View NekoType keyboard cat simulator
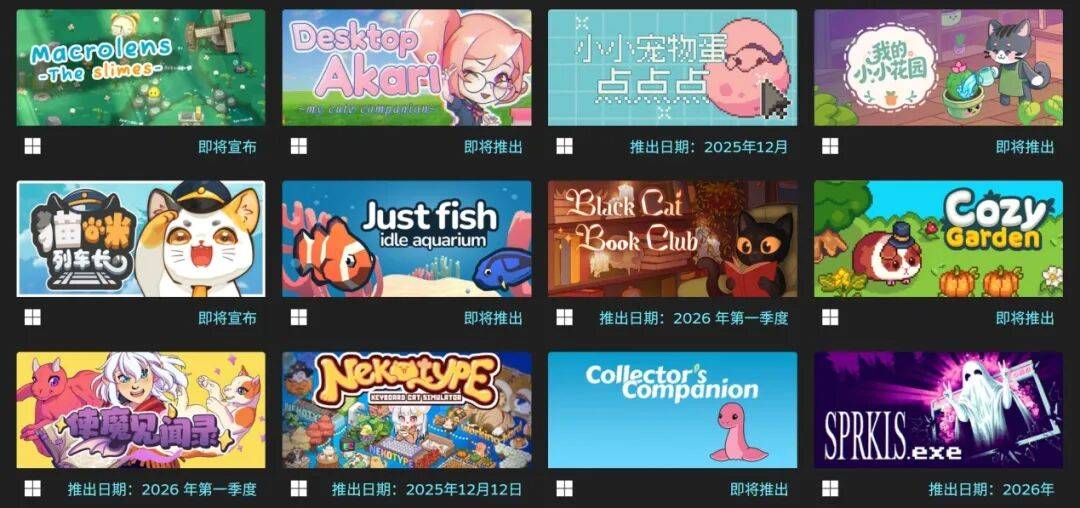Viewport: 1080px width, 508px height. point(406,409)
